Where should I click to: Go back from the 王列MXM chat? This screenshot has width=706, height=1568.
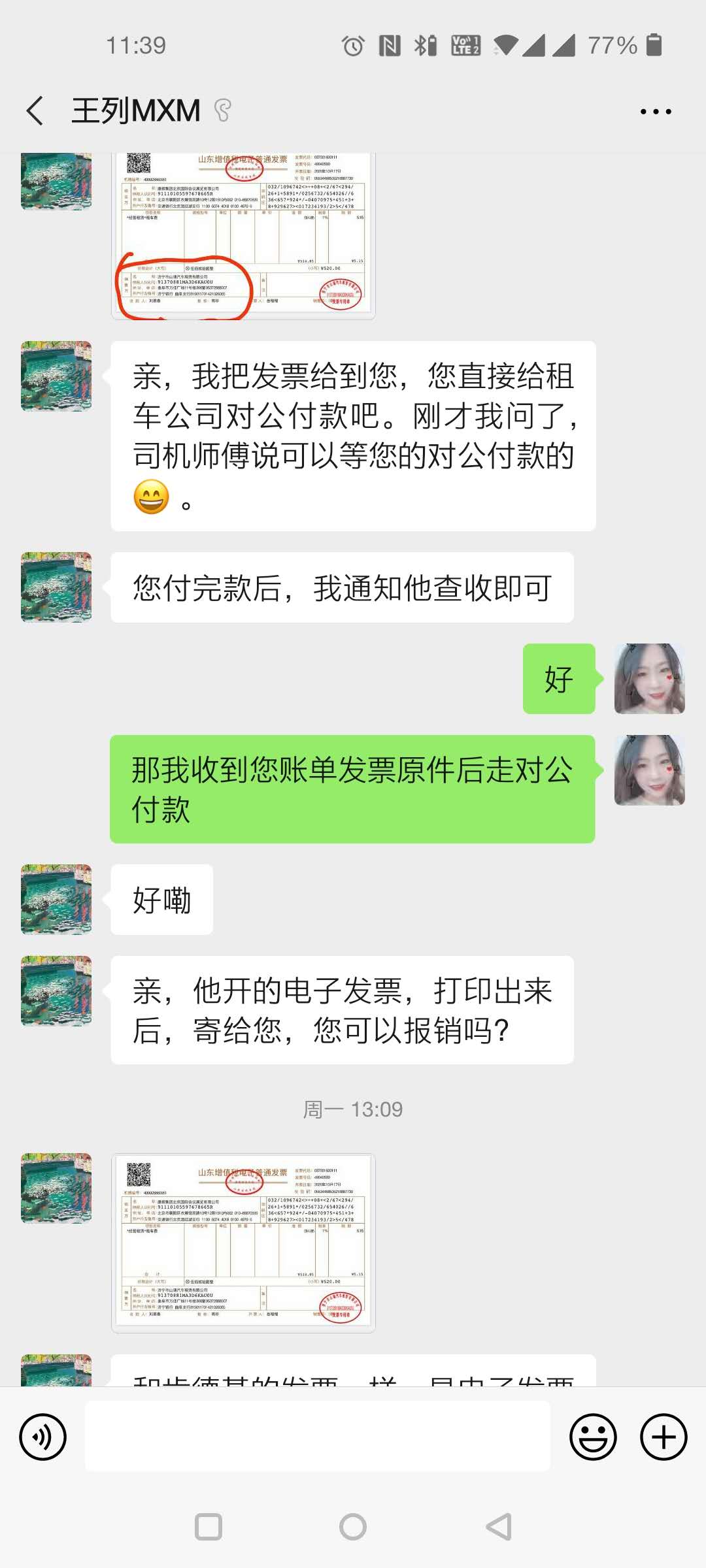pos(35,110)
